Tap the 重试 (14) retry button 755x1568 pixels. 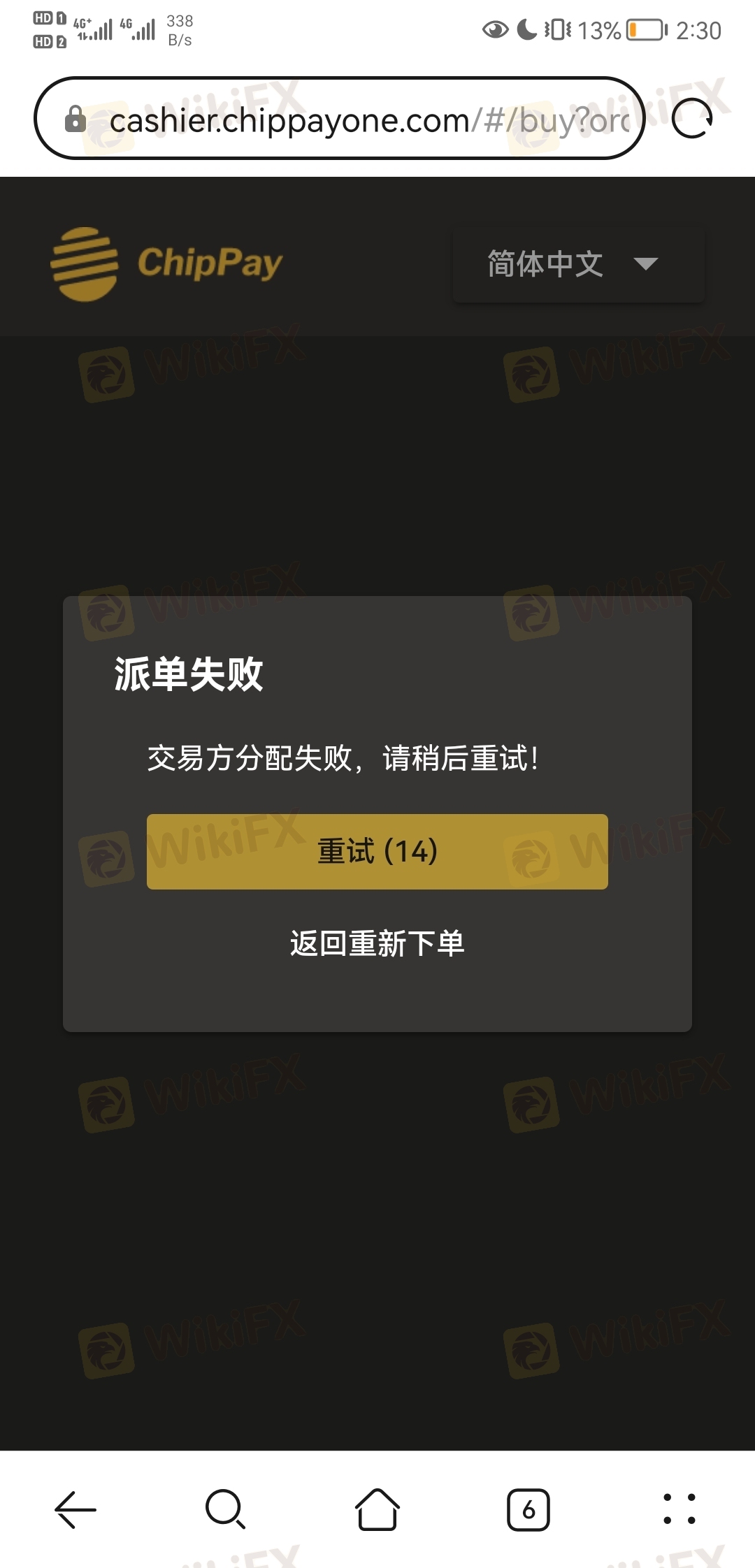[x=377, y=851]
